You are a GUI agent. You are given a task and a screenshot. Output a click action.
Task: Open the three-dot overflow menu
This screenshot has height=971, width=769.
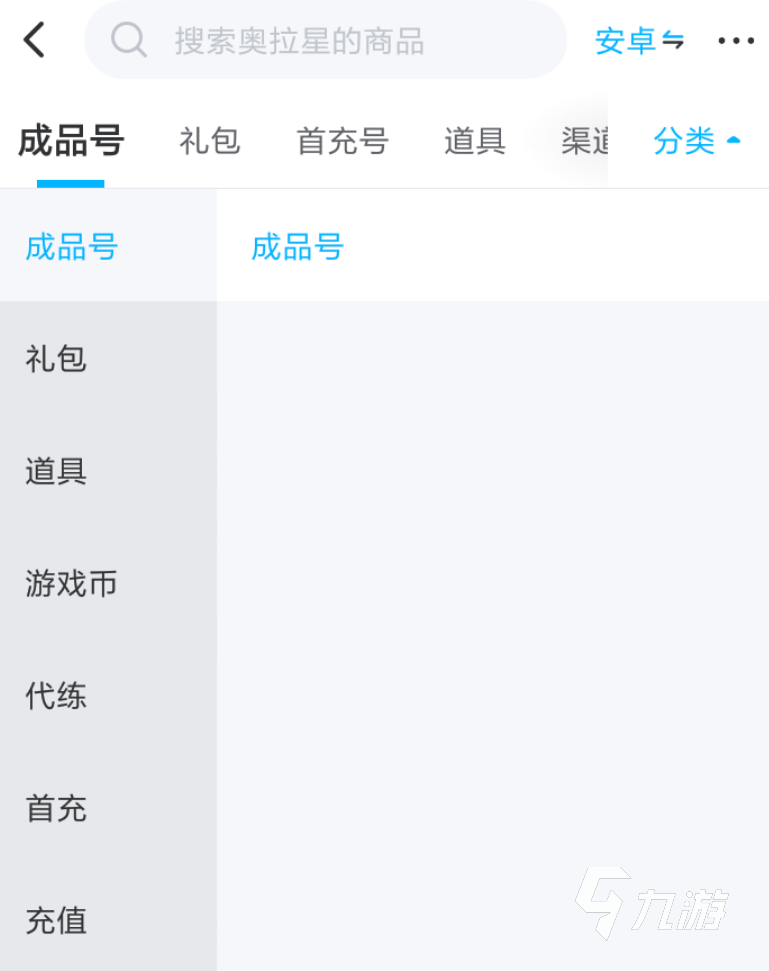[x=736, y=41]
